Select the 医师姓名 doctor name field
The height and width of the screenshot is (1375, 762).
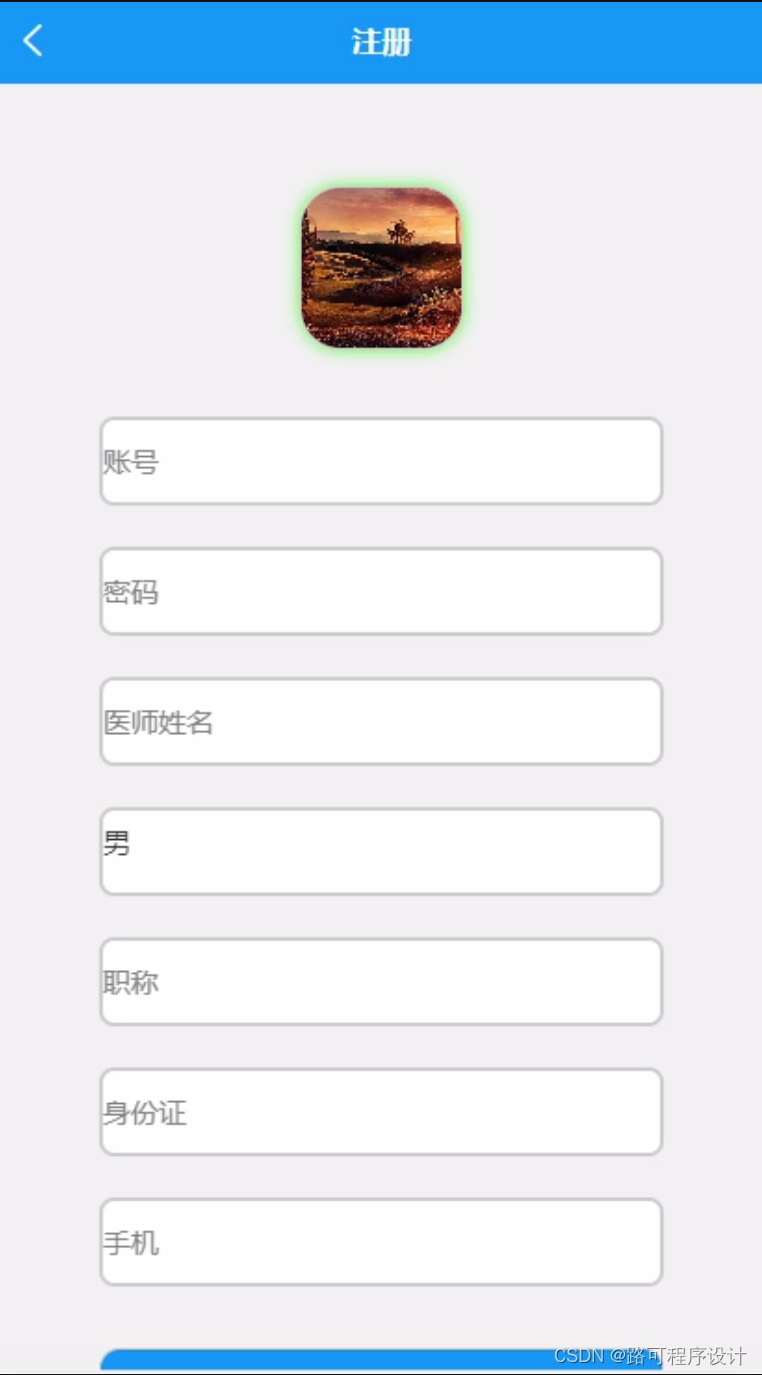[x=381, y=721]
